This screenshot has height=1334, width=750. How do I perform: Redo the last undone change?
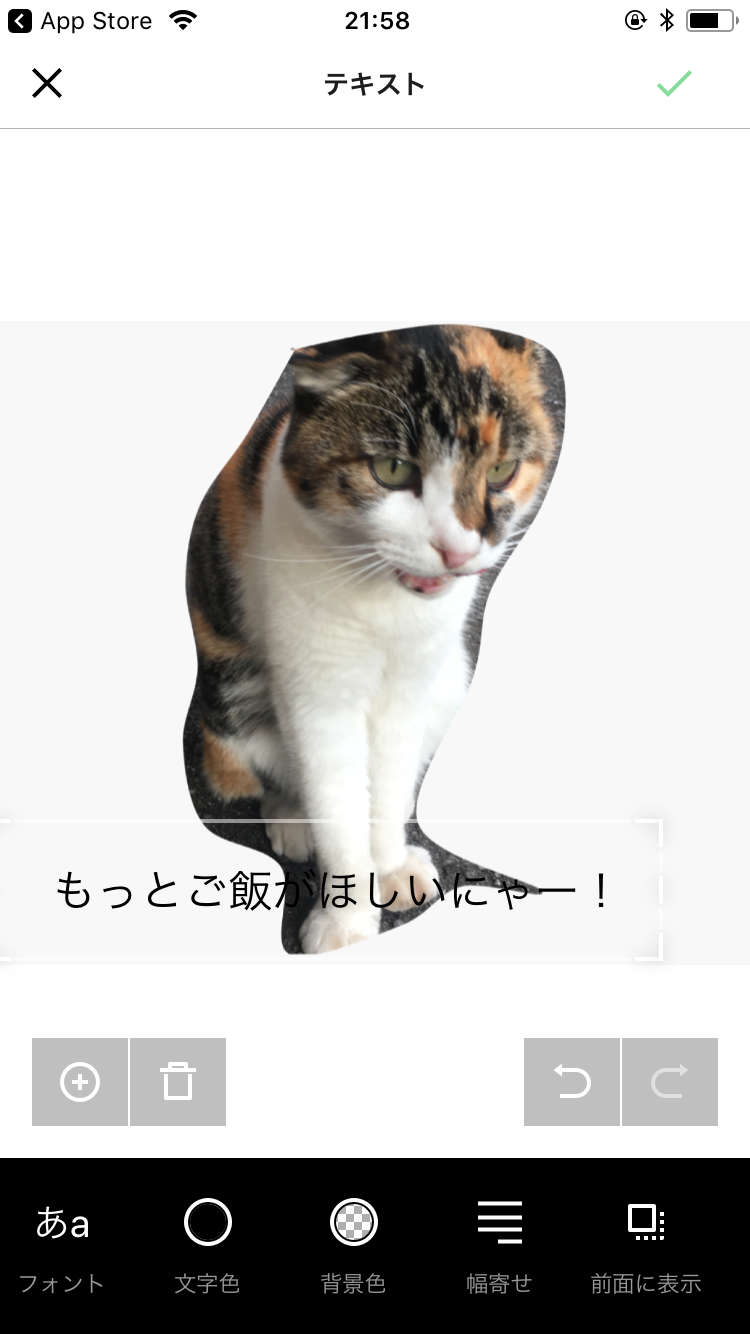click(x=670, y=1082)
